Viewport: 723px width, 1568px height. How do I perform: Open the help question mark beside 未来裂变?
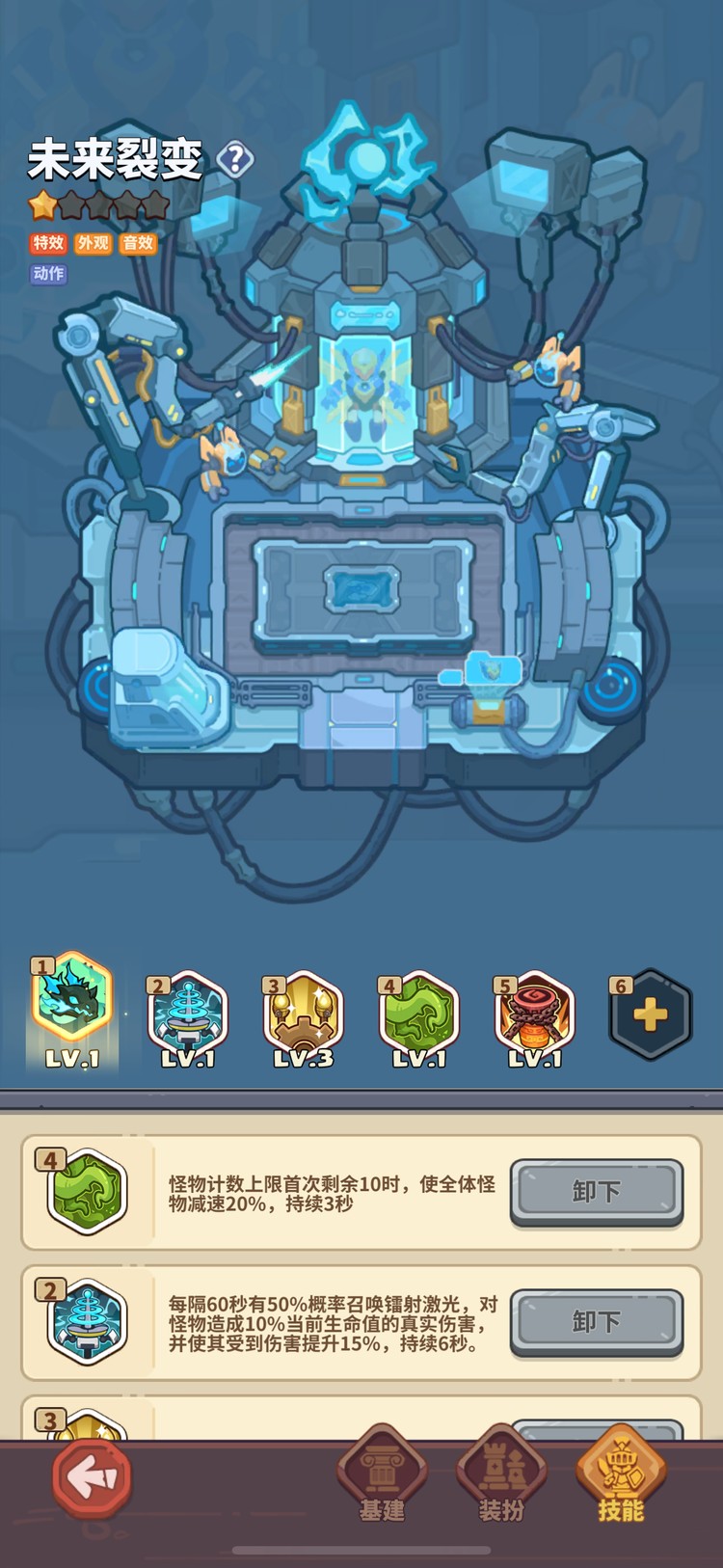pos(234,159)
